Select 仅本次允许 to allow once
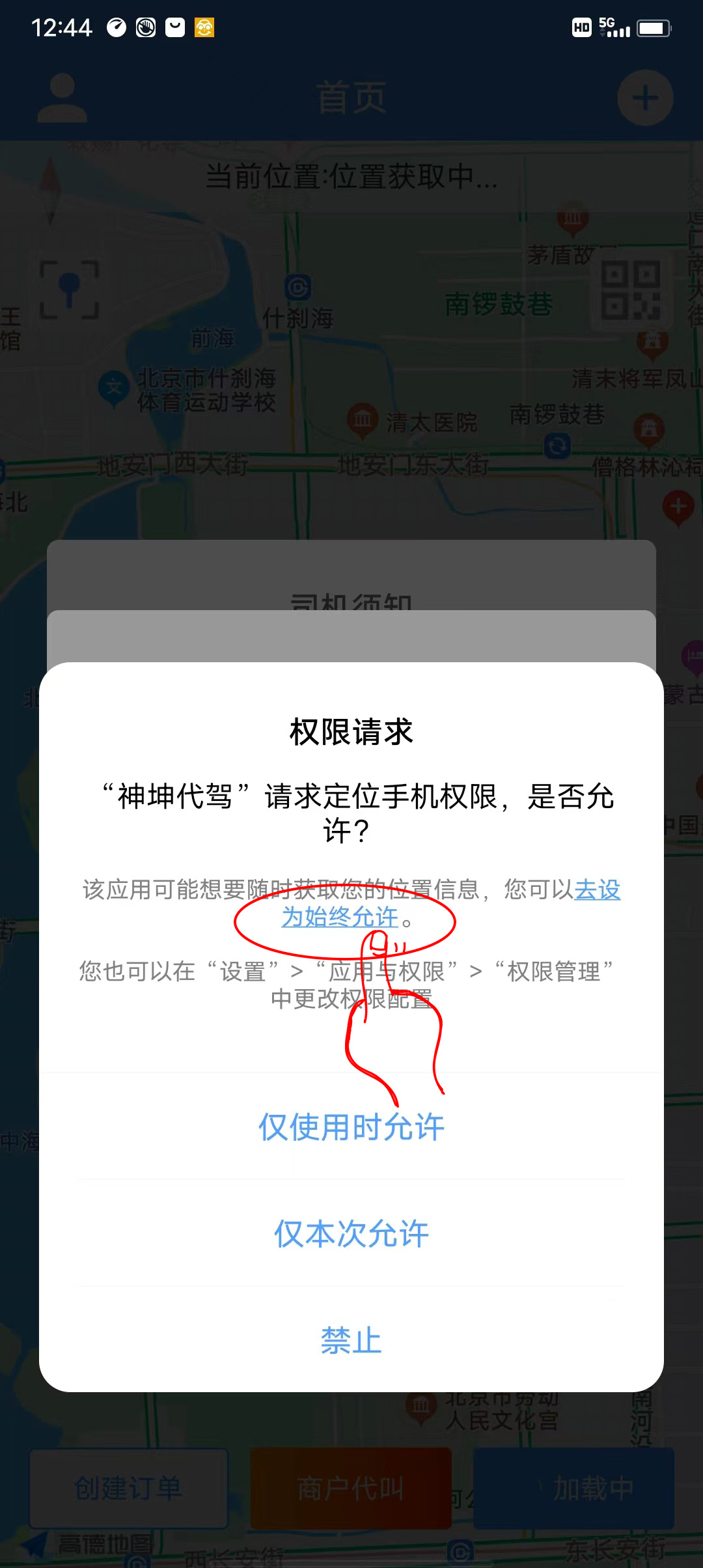This screenshot has width=703, height=1568. pos(351,1234)
